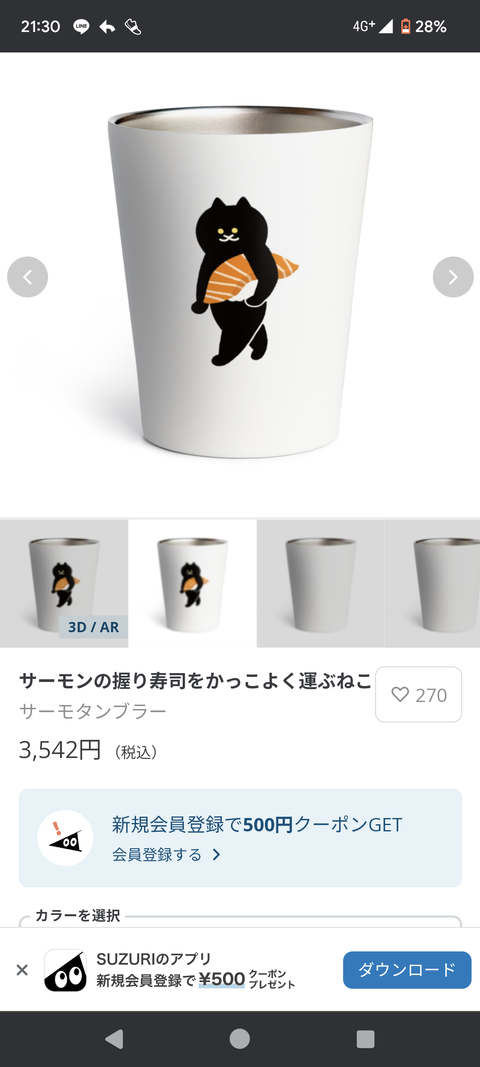Tap the 会員登録する link
This screenshot has height=1067, width=480.
pyautogui.click(x=167, y=855)
